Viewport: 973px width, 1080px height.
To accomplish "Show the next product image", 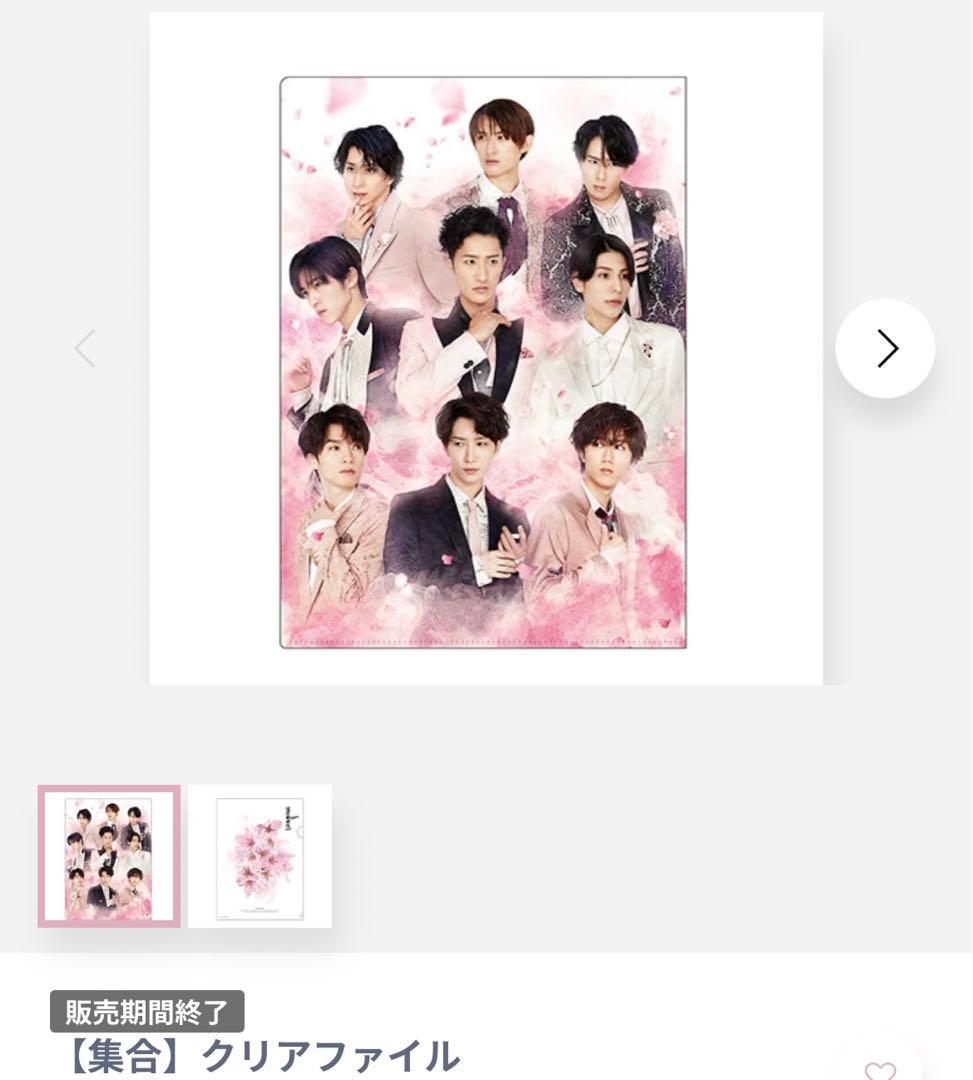I will click(x=885, y=348).
